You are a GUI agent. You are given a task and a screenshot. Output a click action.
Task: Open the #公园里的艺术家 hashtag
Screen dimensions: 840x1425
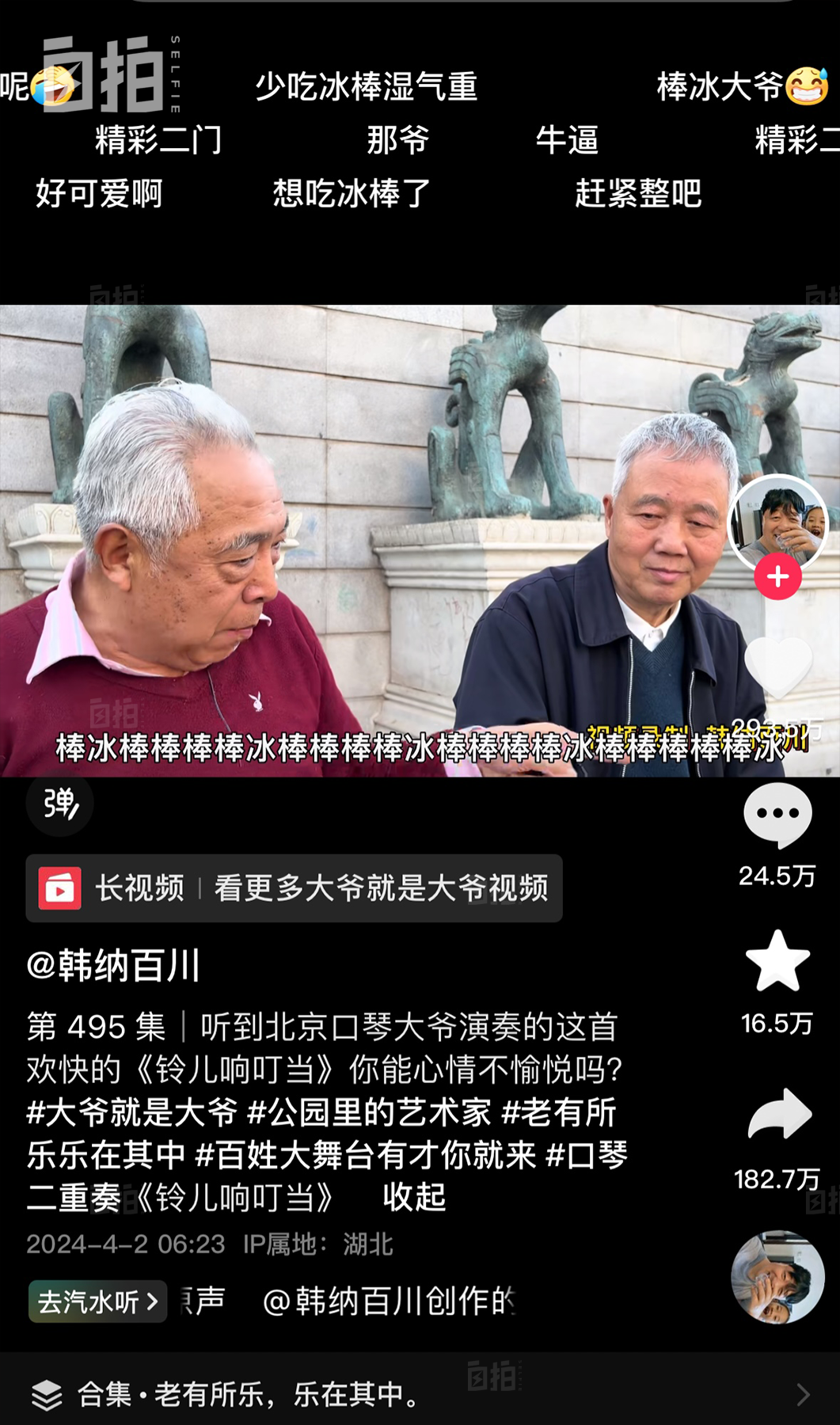(x=369, y=1112)
